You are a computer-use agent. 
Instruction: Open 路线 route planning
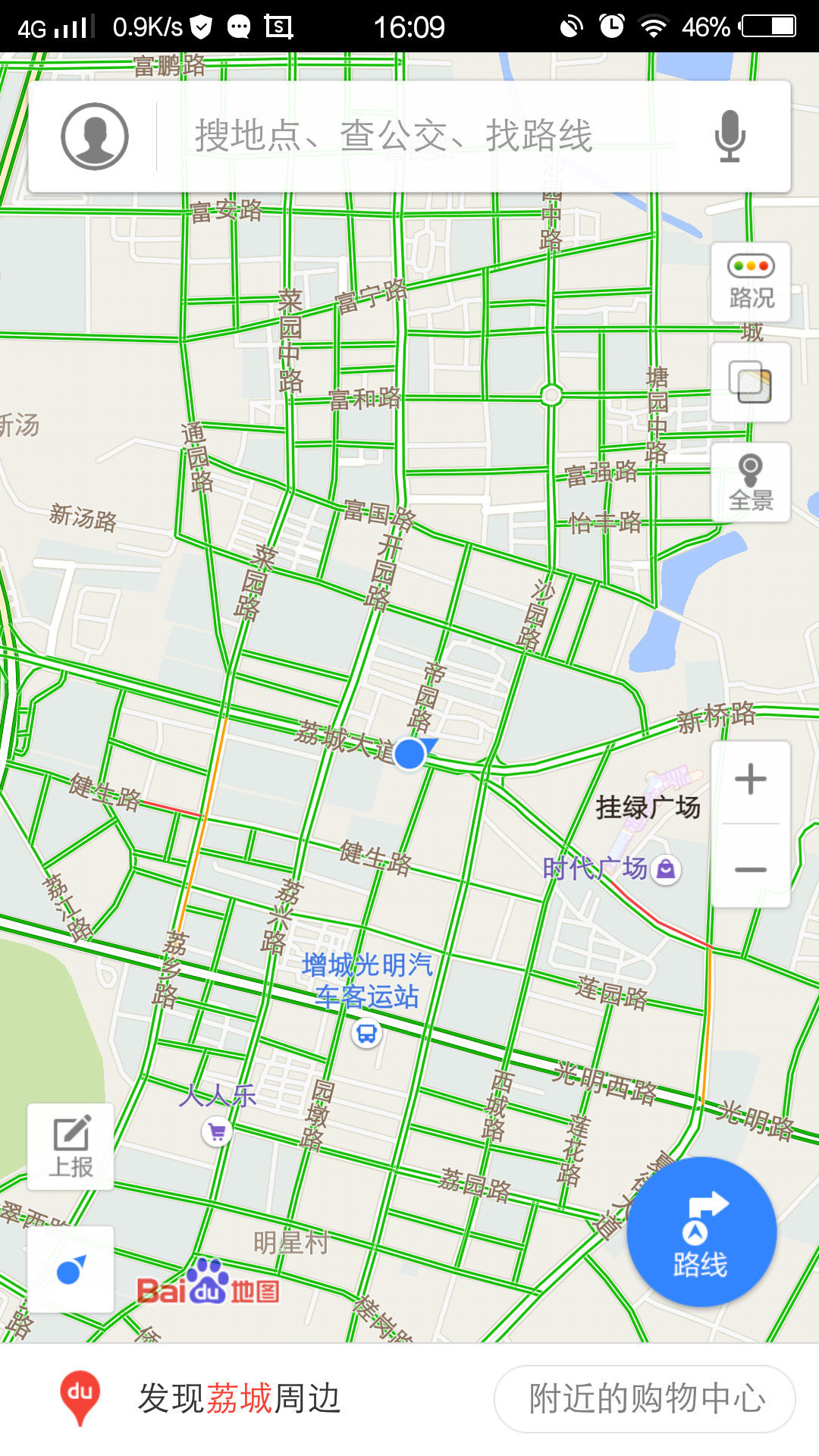click(x=701, y=1232)
